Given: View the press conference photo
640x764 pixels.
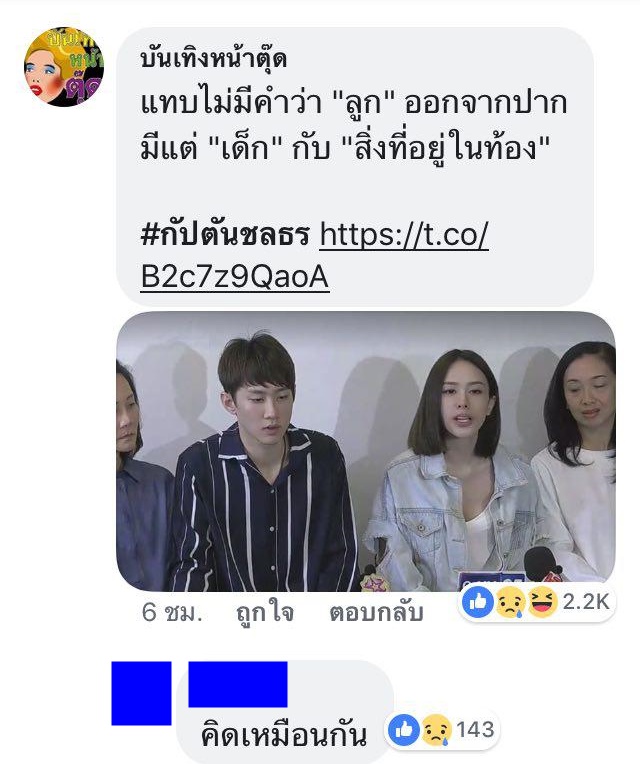Looking at the screenshot, I should [x=366, y=452].
